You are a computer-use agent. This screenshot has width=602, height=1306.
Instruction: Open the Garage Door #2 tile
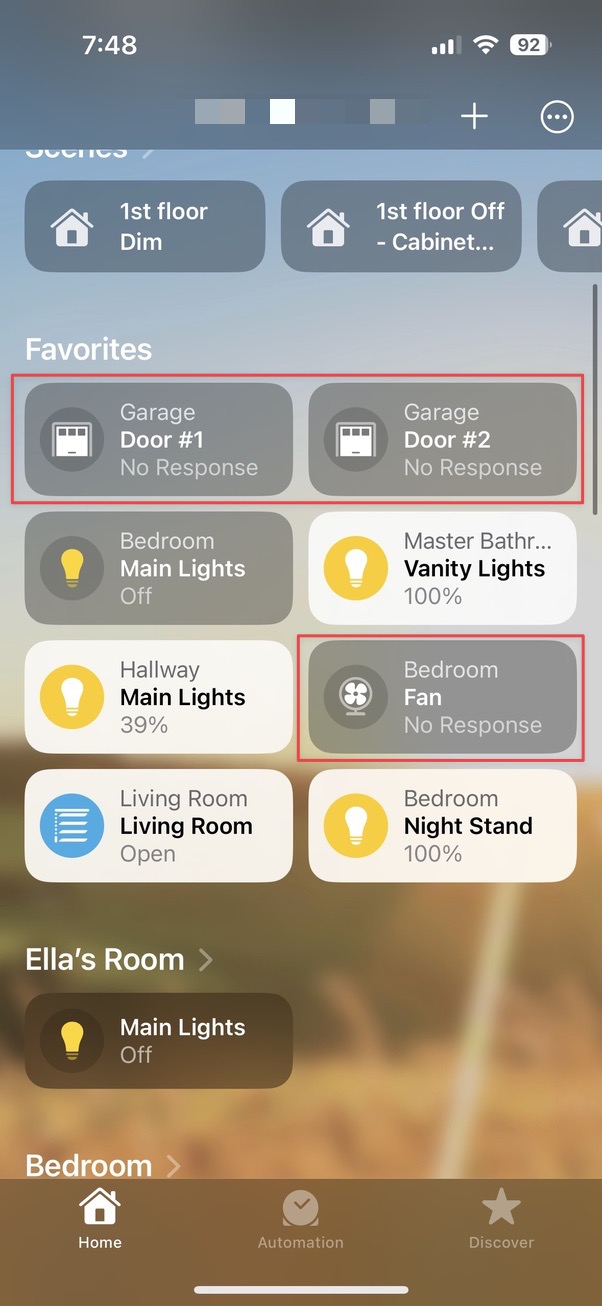point(443,440)
